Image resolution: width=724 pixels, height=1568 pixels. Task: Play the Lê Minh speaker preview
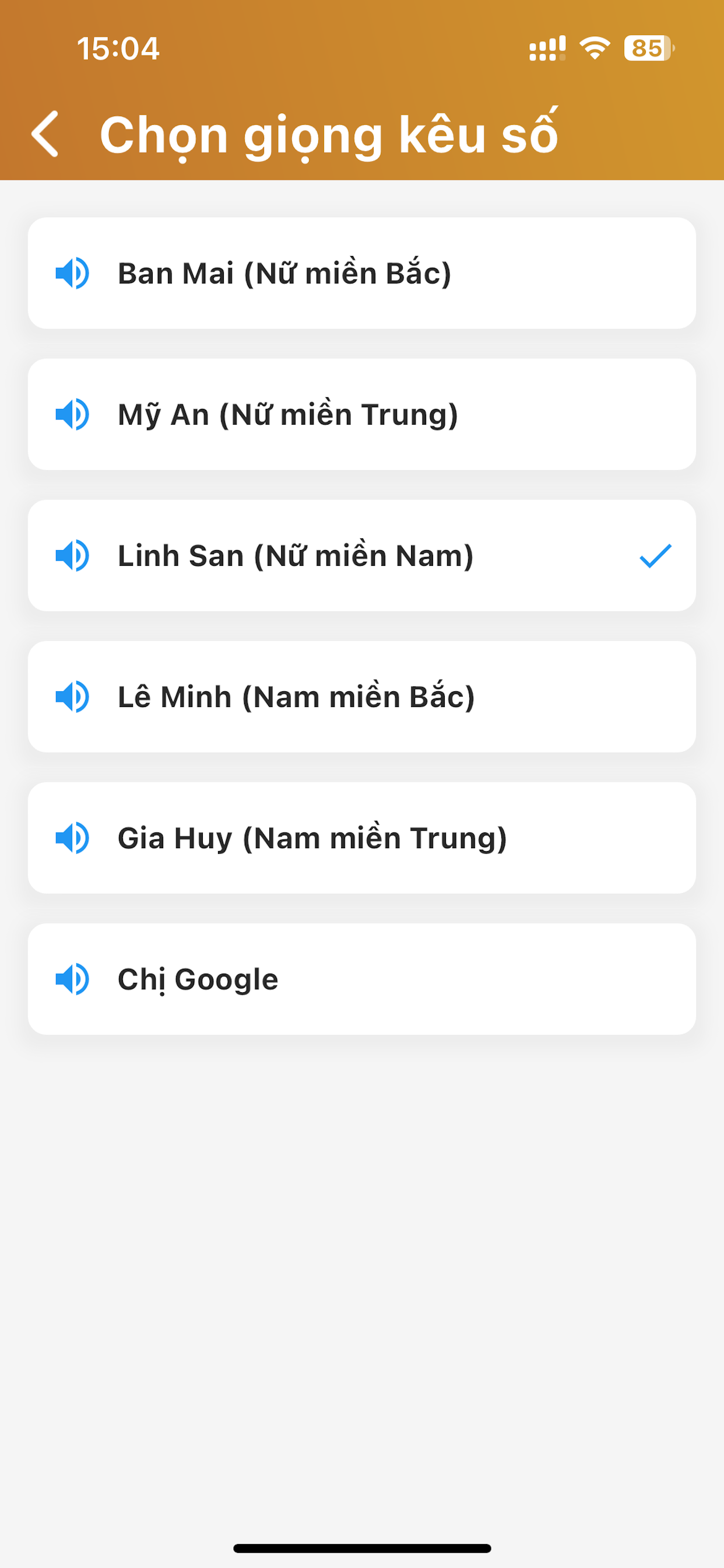72,697
